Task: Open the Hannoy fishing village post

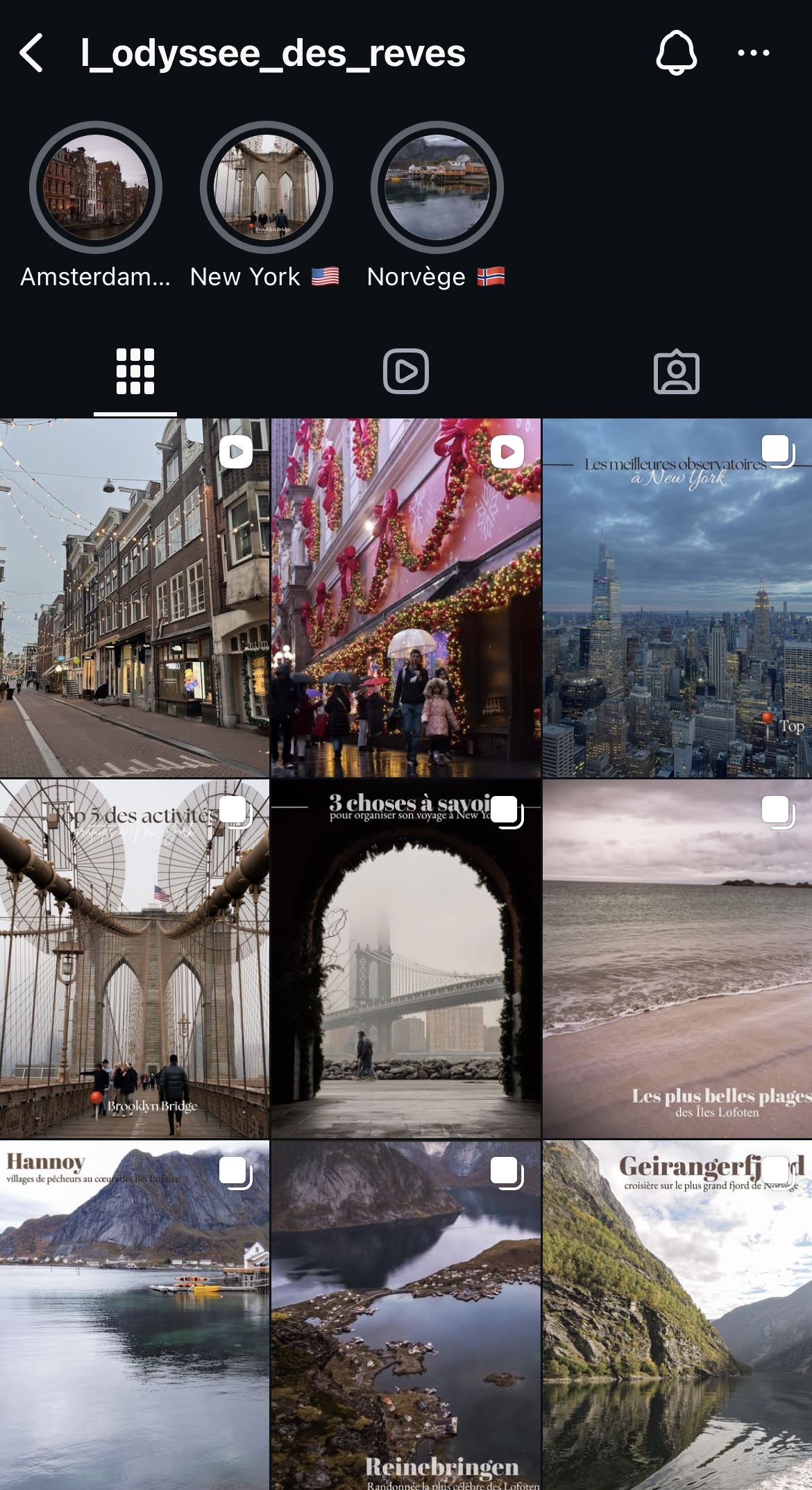Action: [135, 1315]
